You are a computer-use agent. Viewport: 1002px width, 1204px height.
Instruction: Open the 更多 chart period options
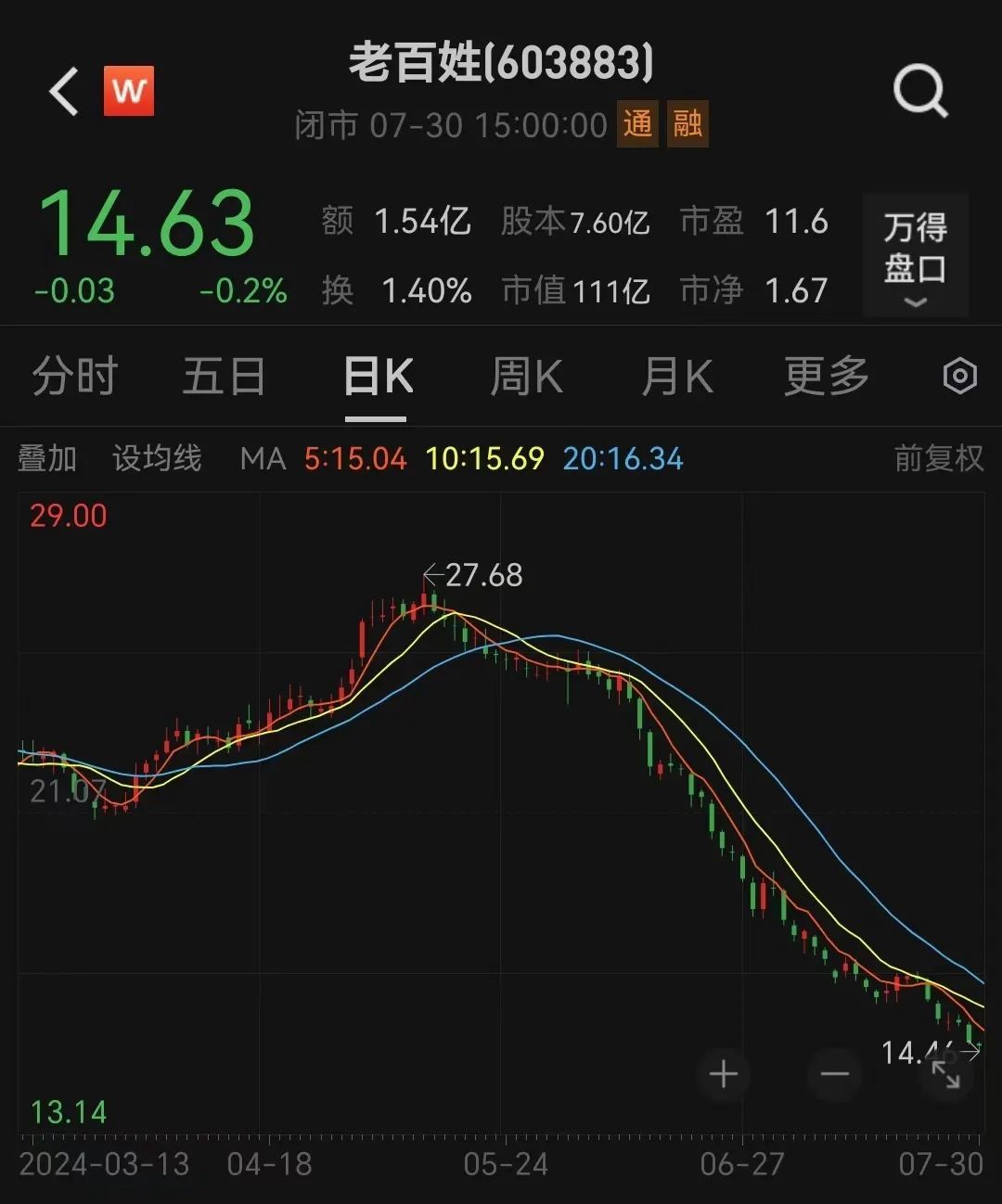826,377
